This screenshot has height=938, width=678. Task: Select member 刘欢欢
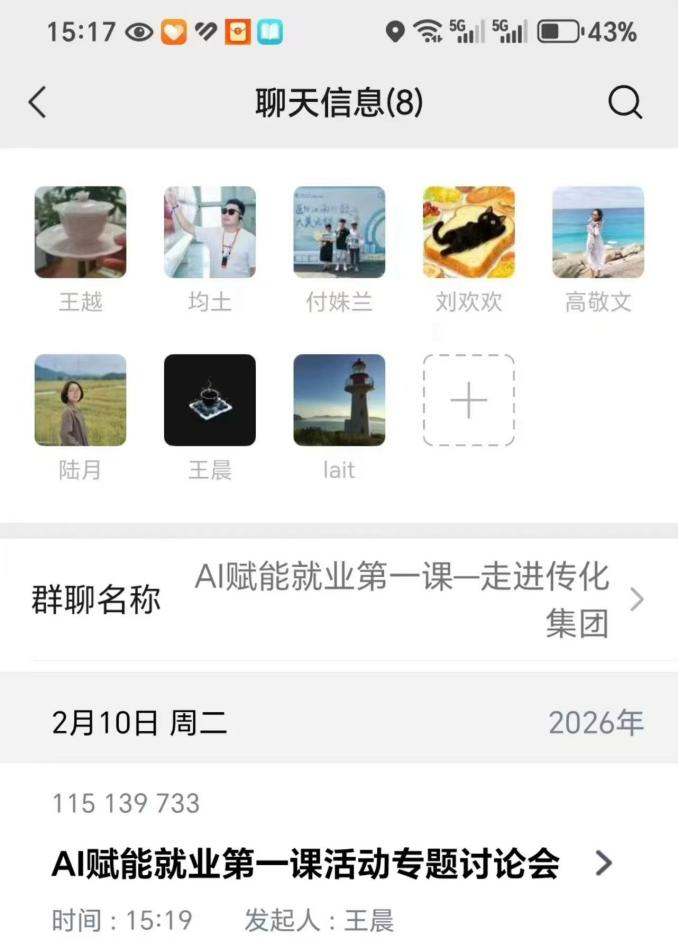pos(468,232)
